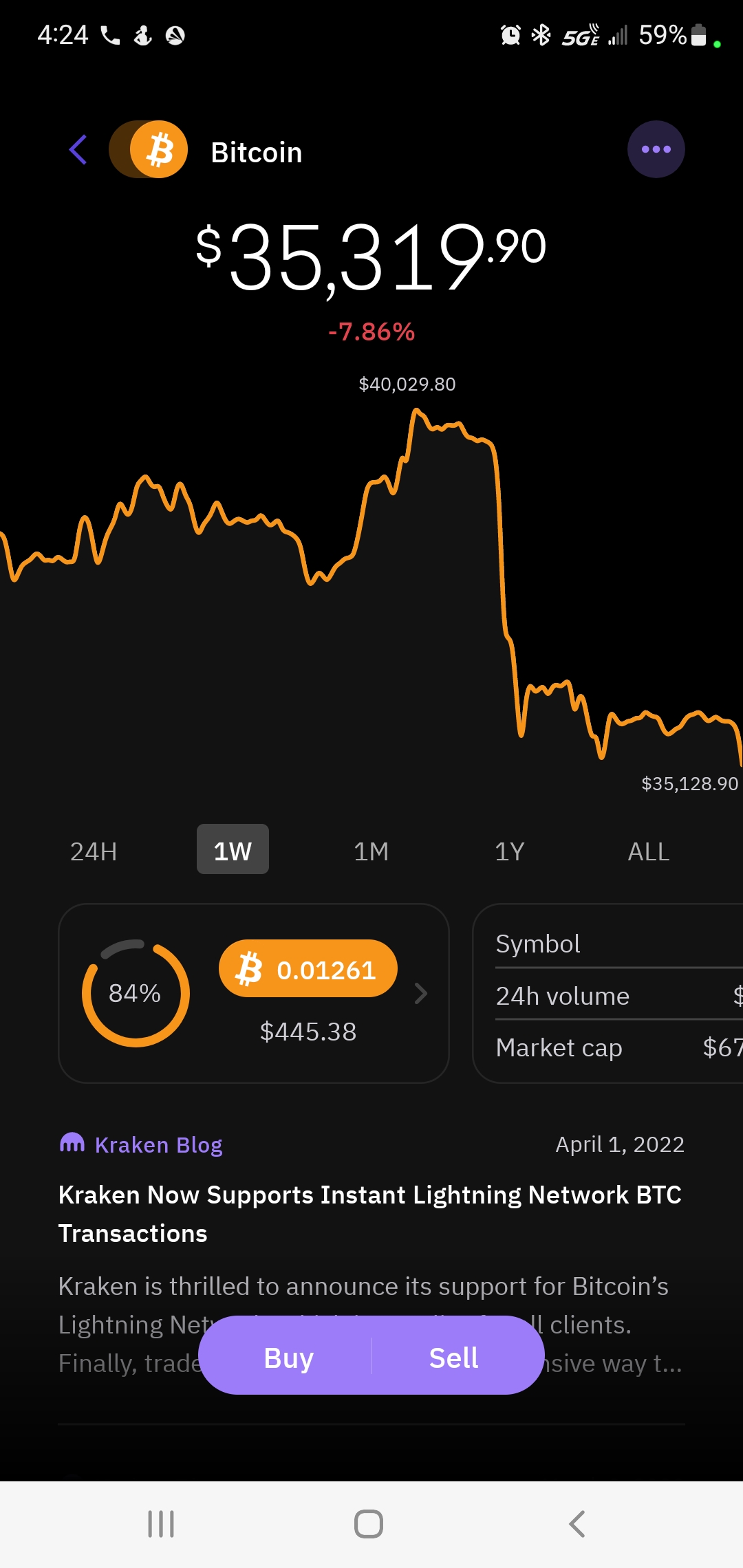The height and width of the screenshot is (1568, 743).
Task: View the ALL time chart
Action: 648,851
